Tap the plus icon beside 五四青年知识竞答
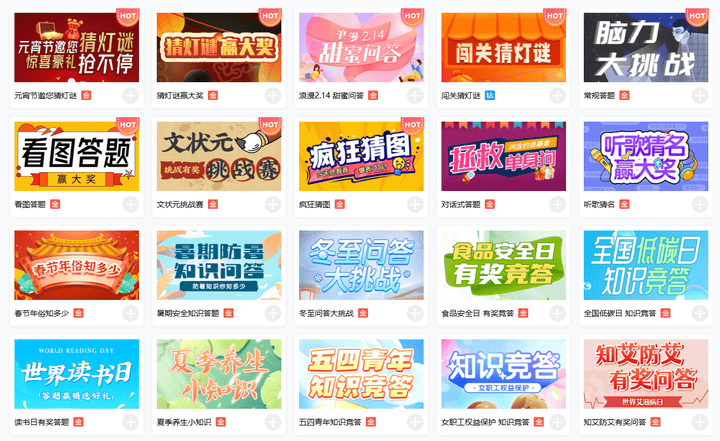 click(x=415, y=423)
